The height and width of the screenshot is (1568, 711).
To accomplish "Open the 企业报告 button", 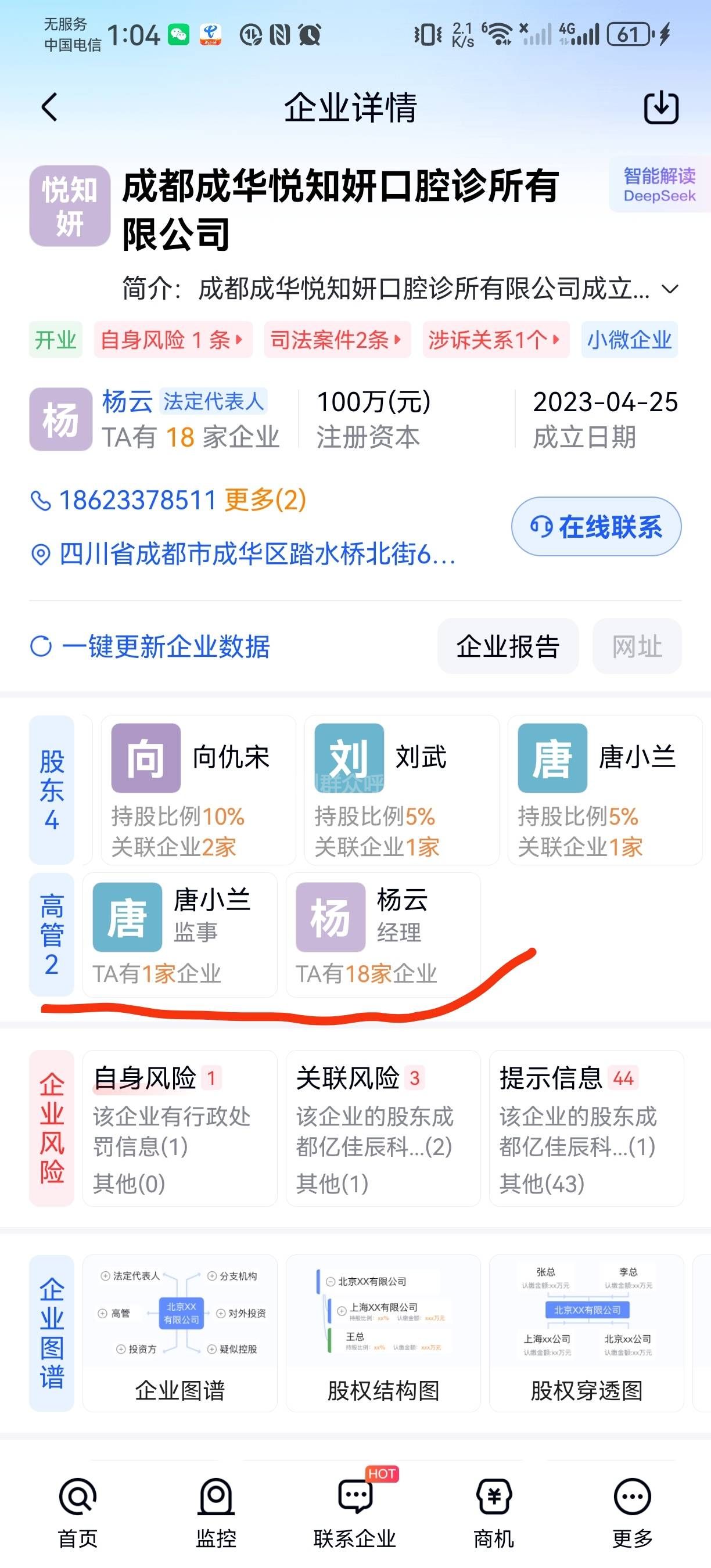I will (x=508, y=646).
